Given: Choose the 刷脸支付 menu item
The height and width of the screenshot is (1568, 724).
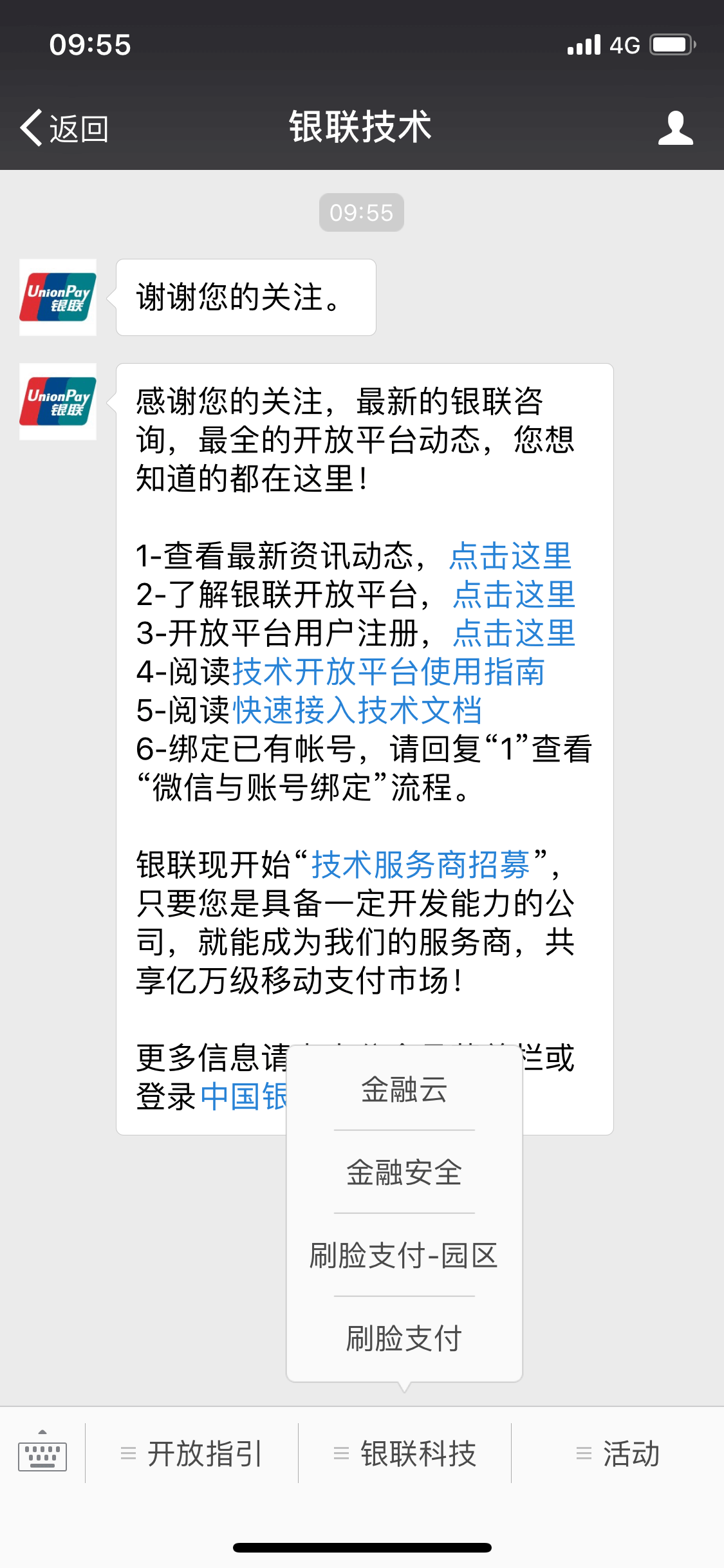Looking at the screenshot, I should [404, 1338].
